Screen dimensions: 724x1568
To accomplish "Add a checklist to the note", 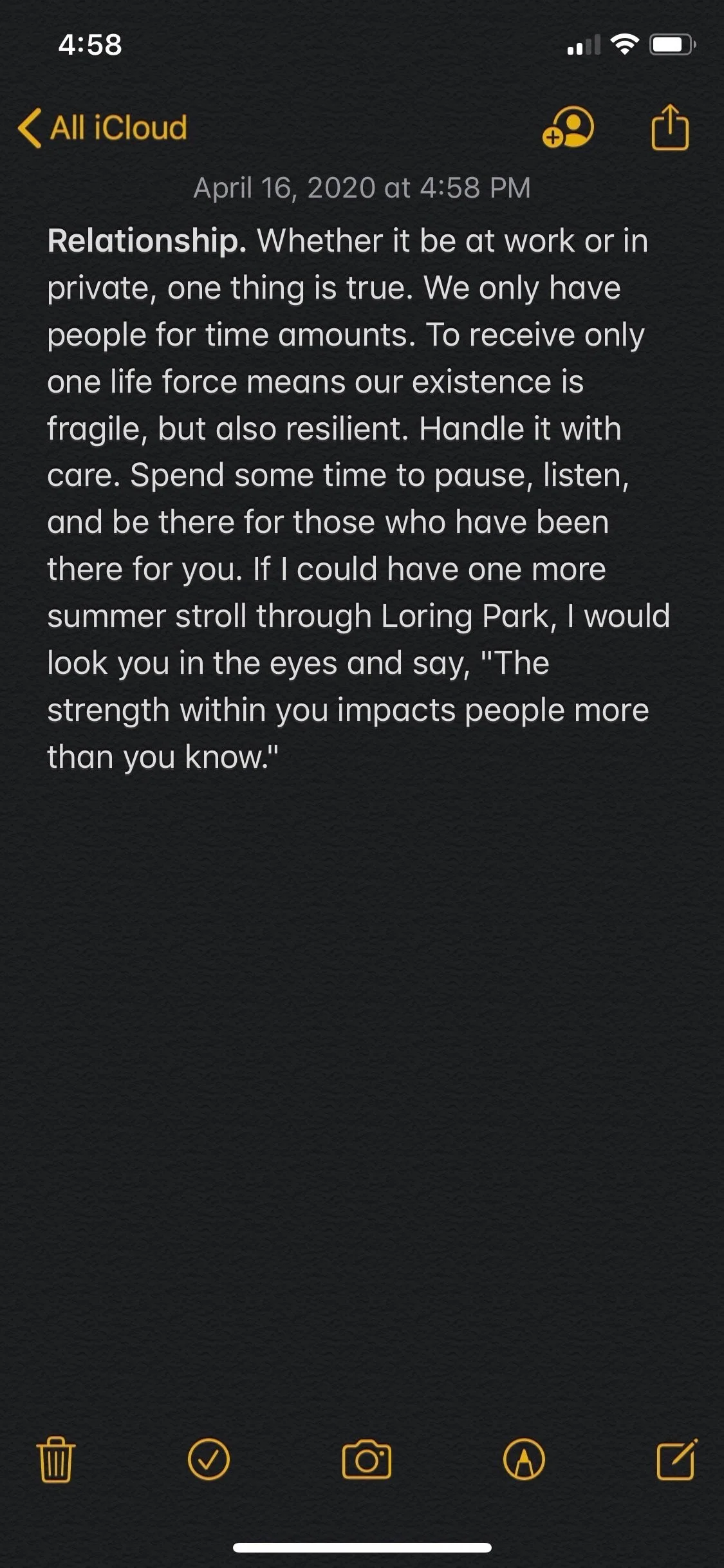I will point(209,1460).
